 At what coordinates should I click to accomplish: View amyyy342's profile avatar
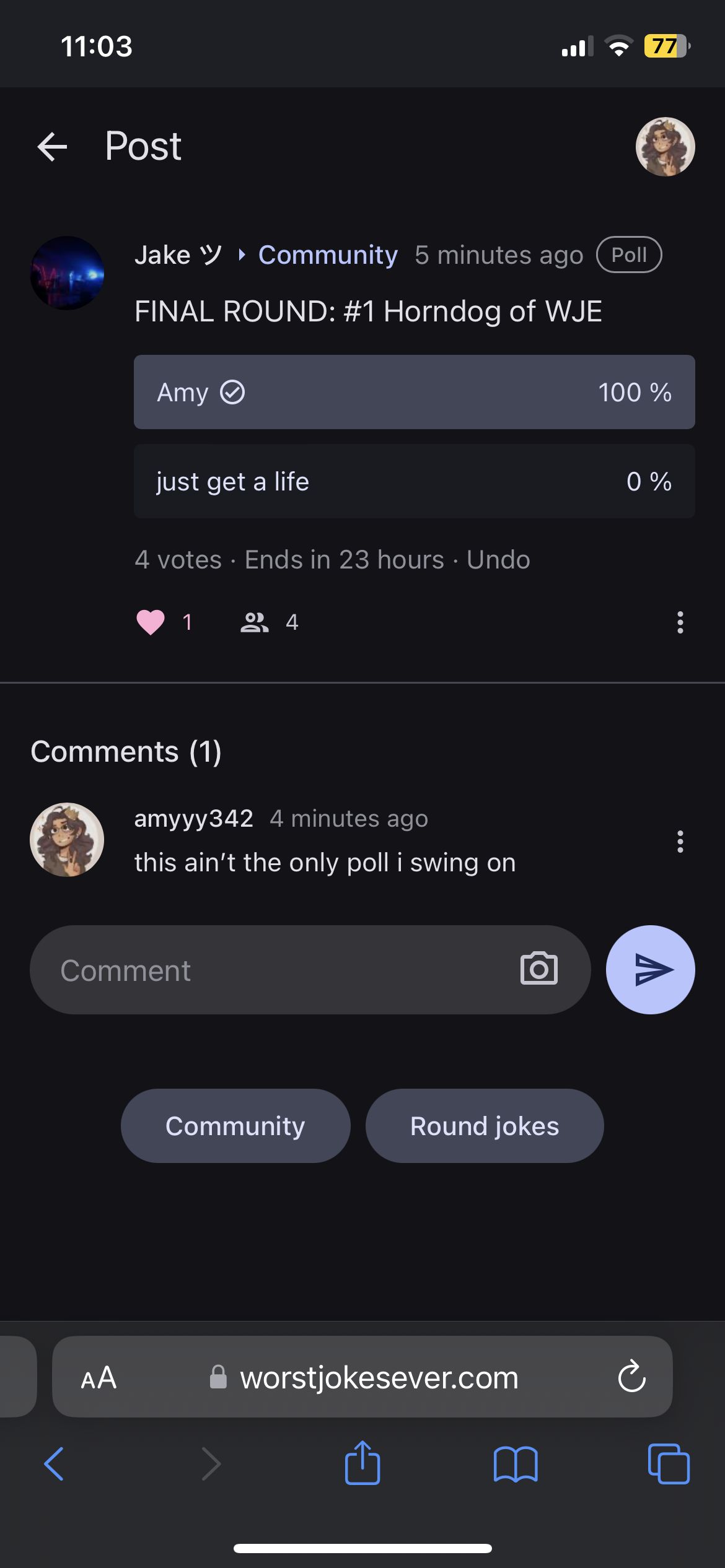(67, 840)
